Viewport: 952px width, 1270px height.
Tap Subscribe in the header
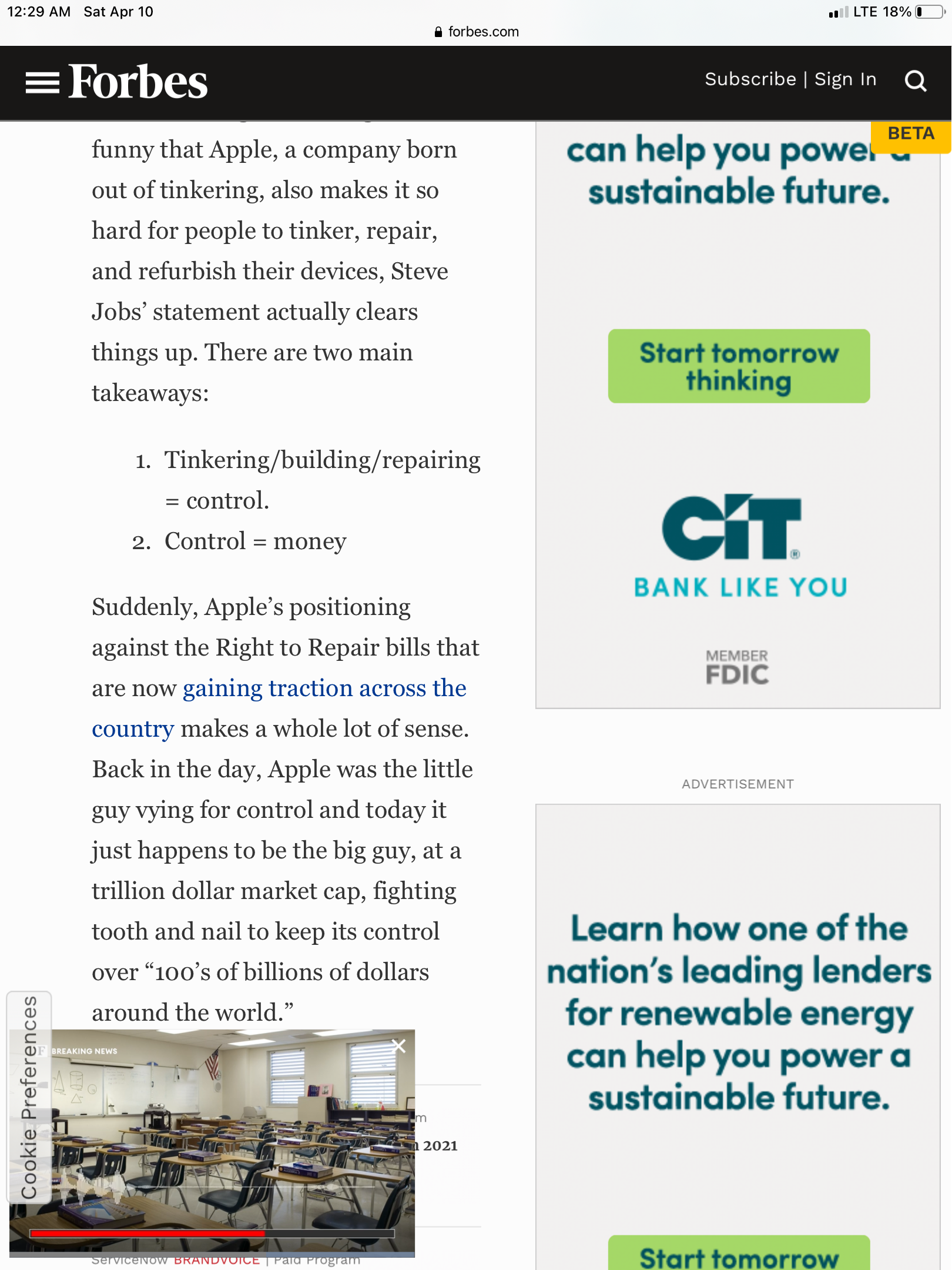tap(750, 79)
